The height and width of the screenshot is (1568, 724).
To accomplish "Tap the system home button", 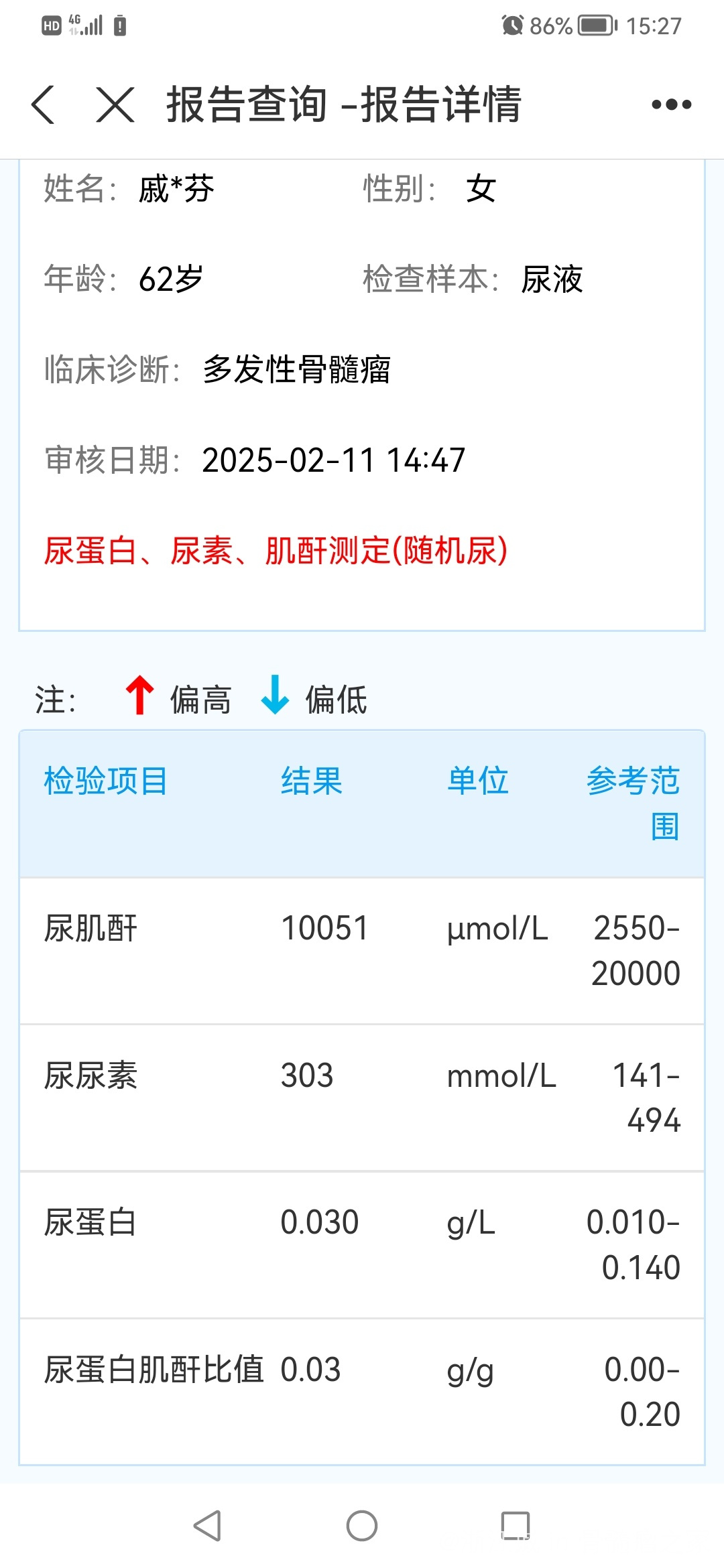I will click(x=362, y=1526).
